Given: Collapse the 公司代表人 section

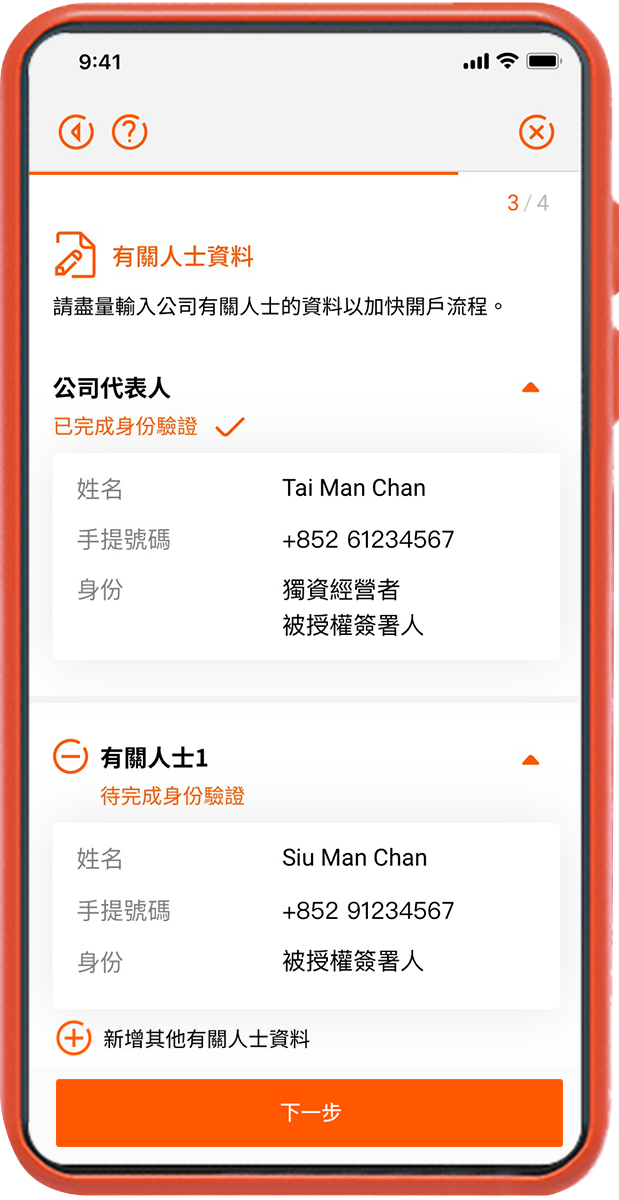Looking at the screenshot, I should 531,388.
